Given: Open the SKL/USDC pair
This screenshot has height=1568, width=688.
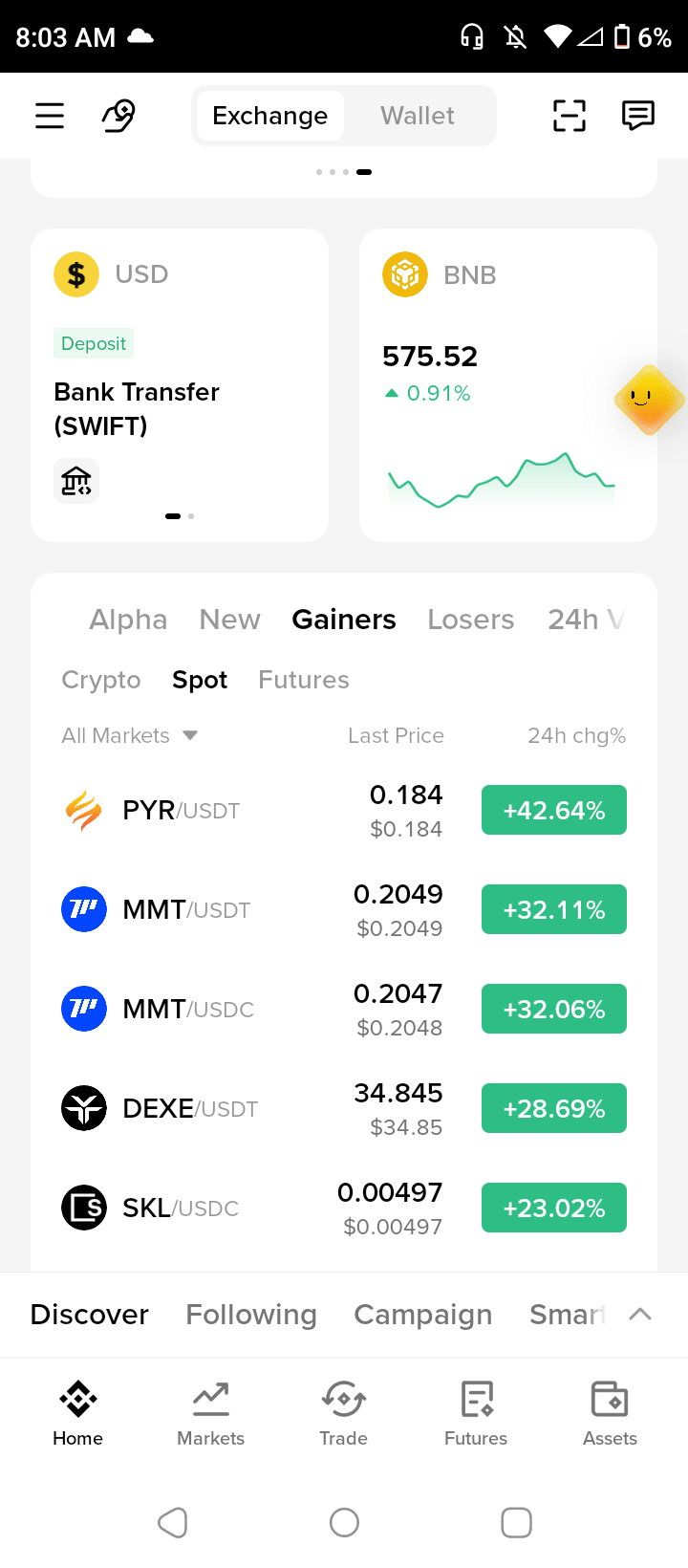Looking at the screenshot, I should coord(344,1208).
